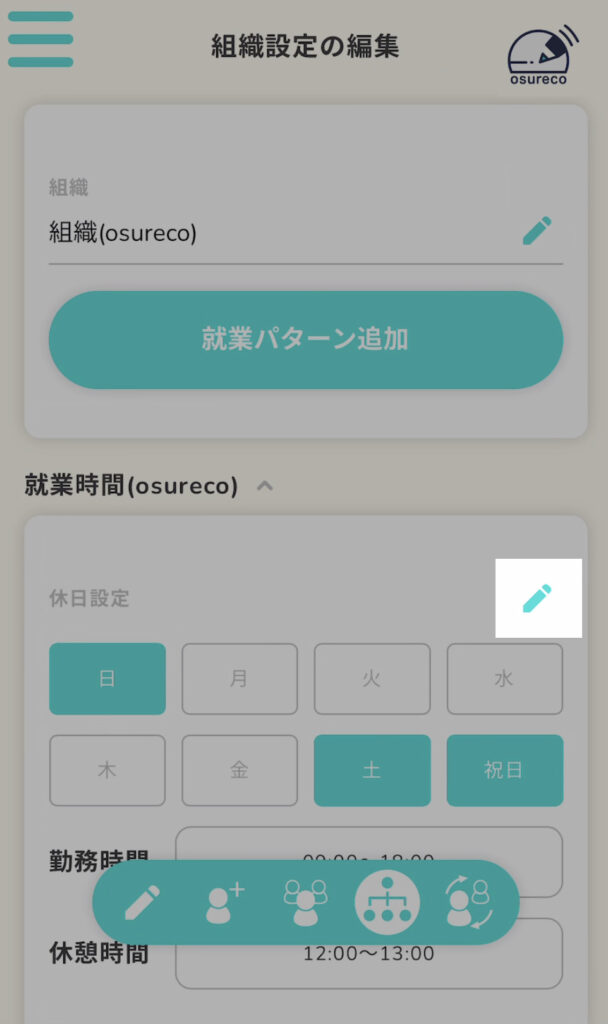
Task: Select 金 in holiday settings
Action: tap(239, 770)
